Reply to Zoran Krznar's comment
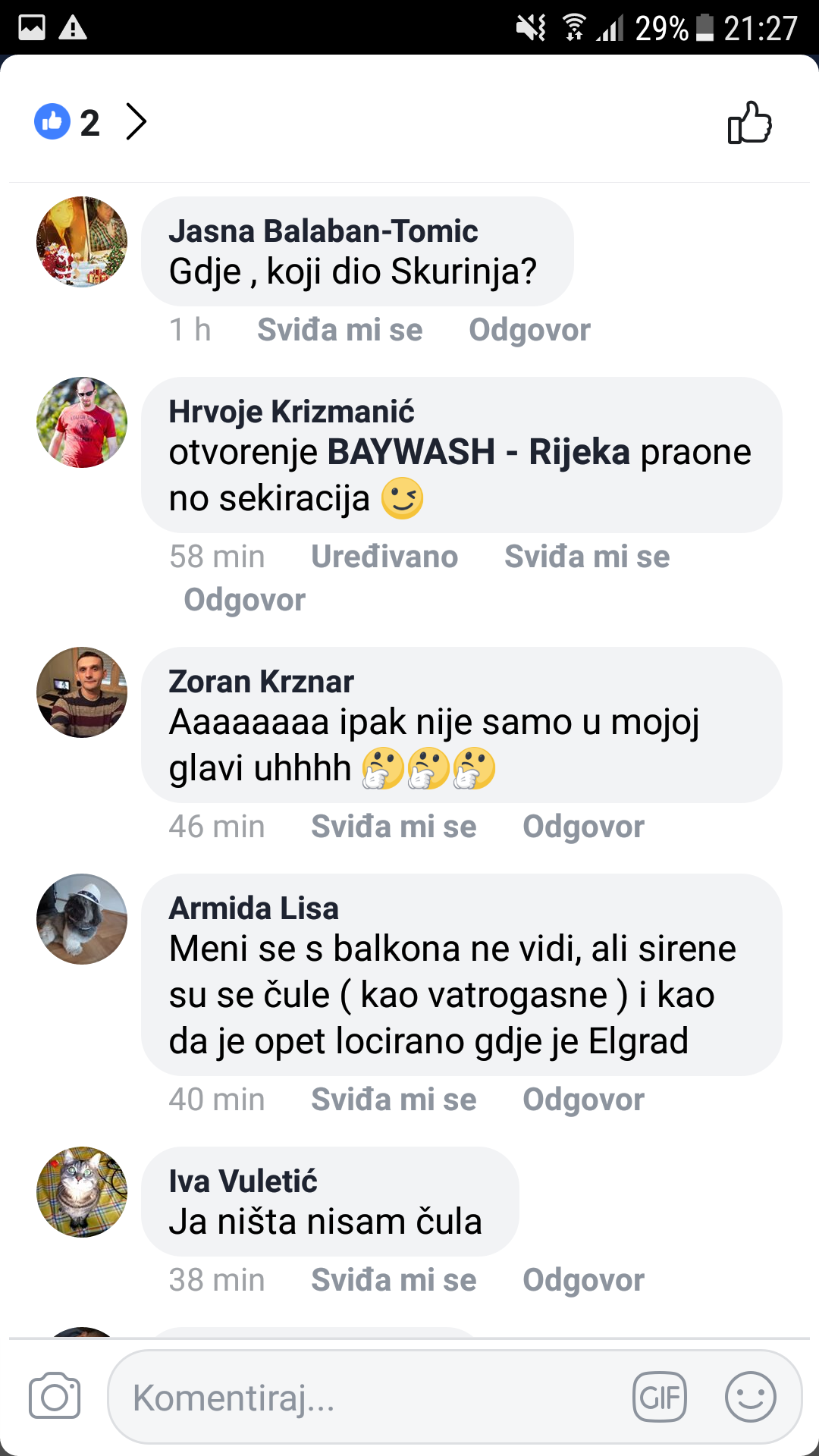This screenshot has width=819, height=1456. pyautogui.click(x=583, y=827)
